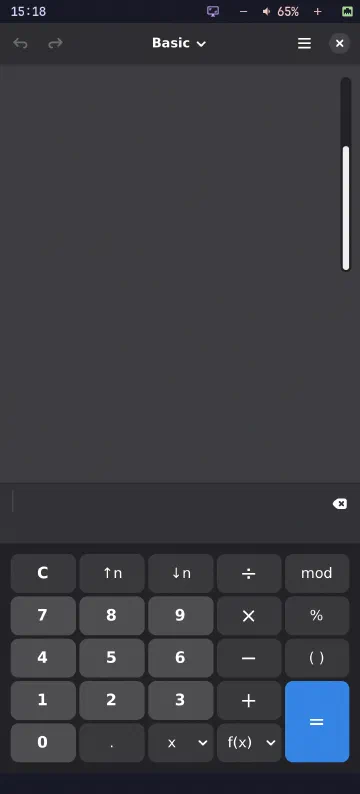
Task: Enter the digit 5
Action: pos(112,658)
